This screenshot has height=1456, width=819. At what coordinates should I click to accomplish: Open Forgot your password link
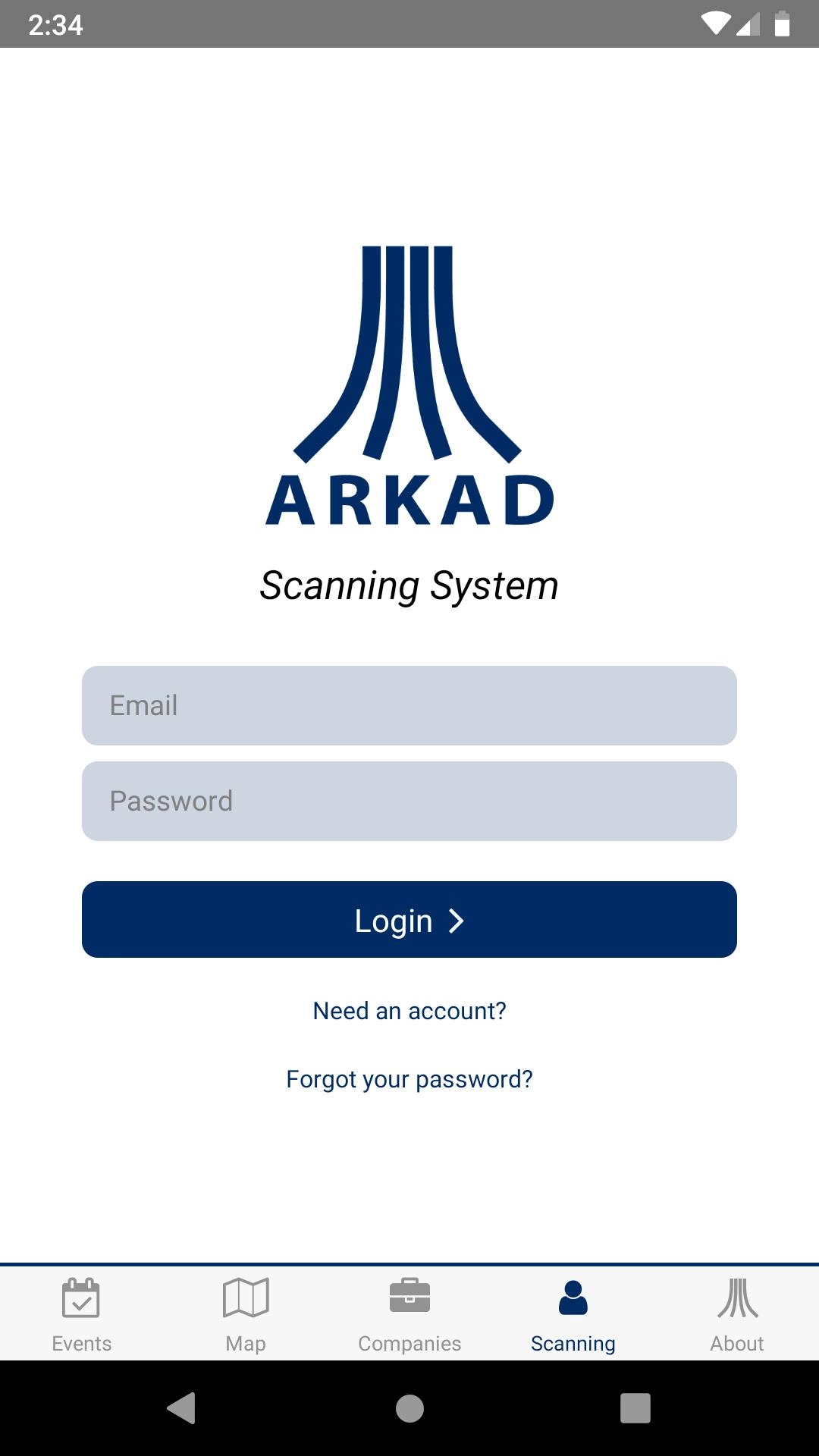coord(409,1079)
